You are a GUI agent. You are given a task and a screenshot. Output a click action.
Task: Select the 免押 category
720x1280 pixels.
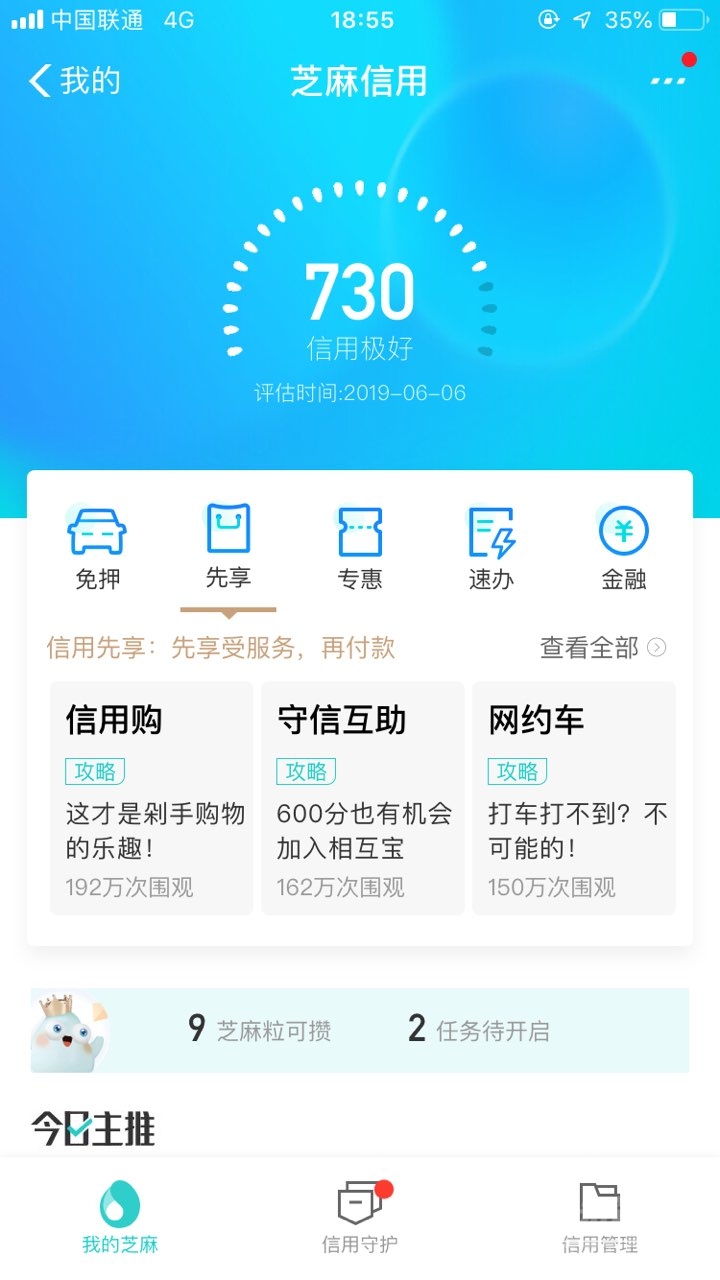pos(97,548)
